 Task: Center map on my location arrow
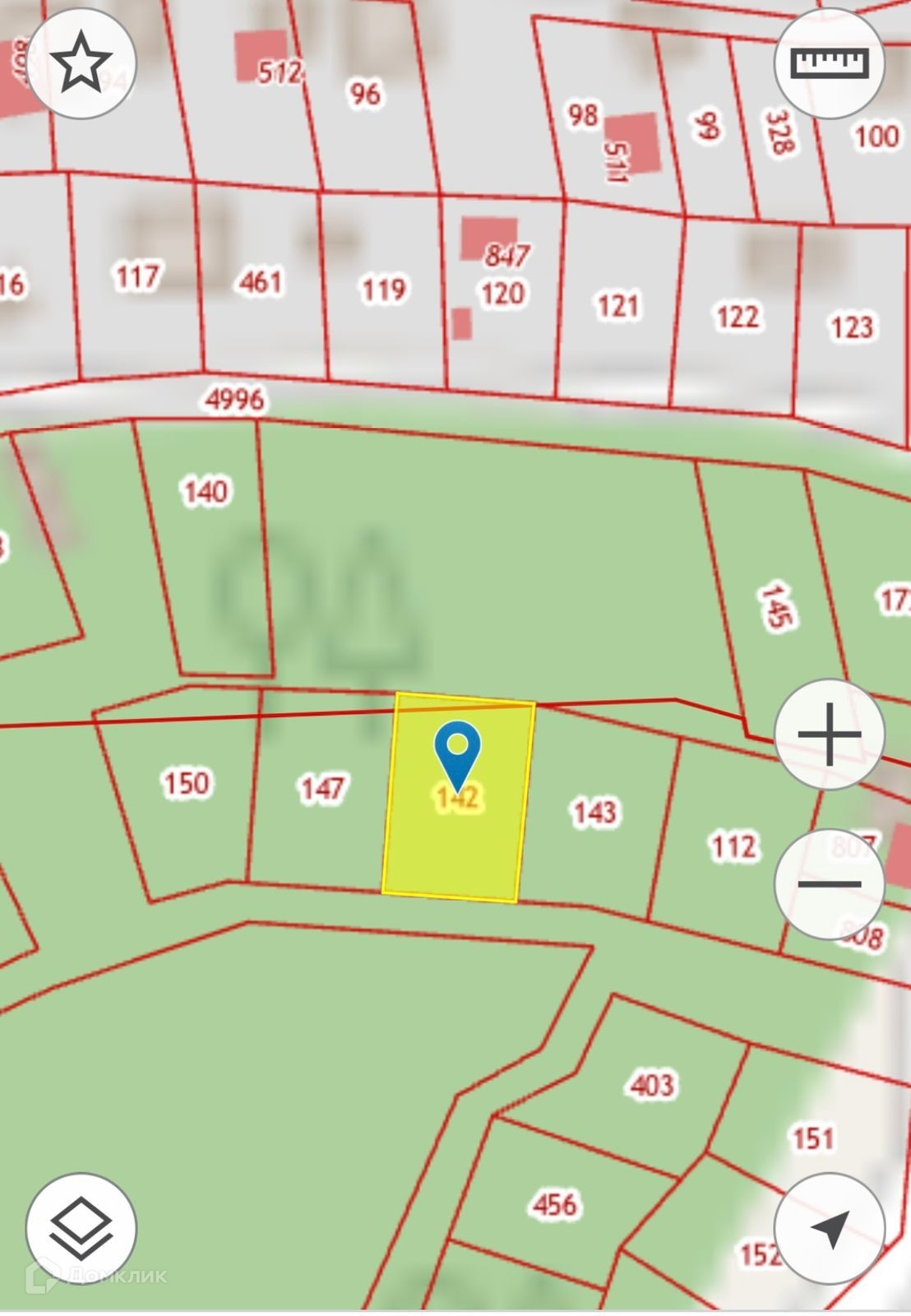(x=829, y=1228)
